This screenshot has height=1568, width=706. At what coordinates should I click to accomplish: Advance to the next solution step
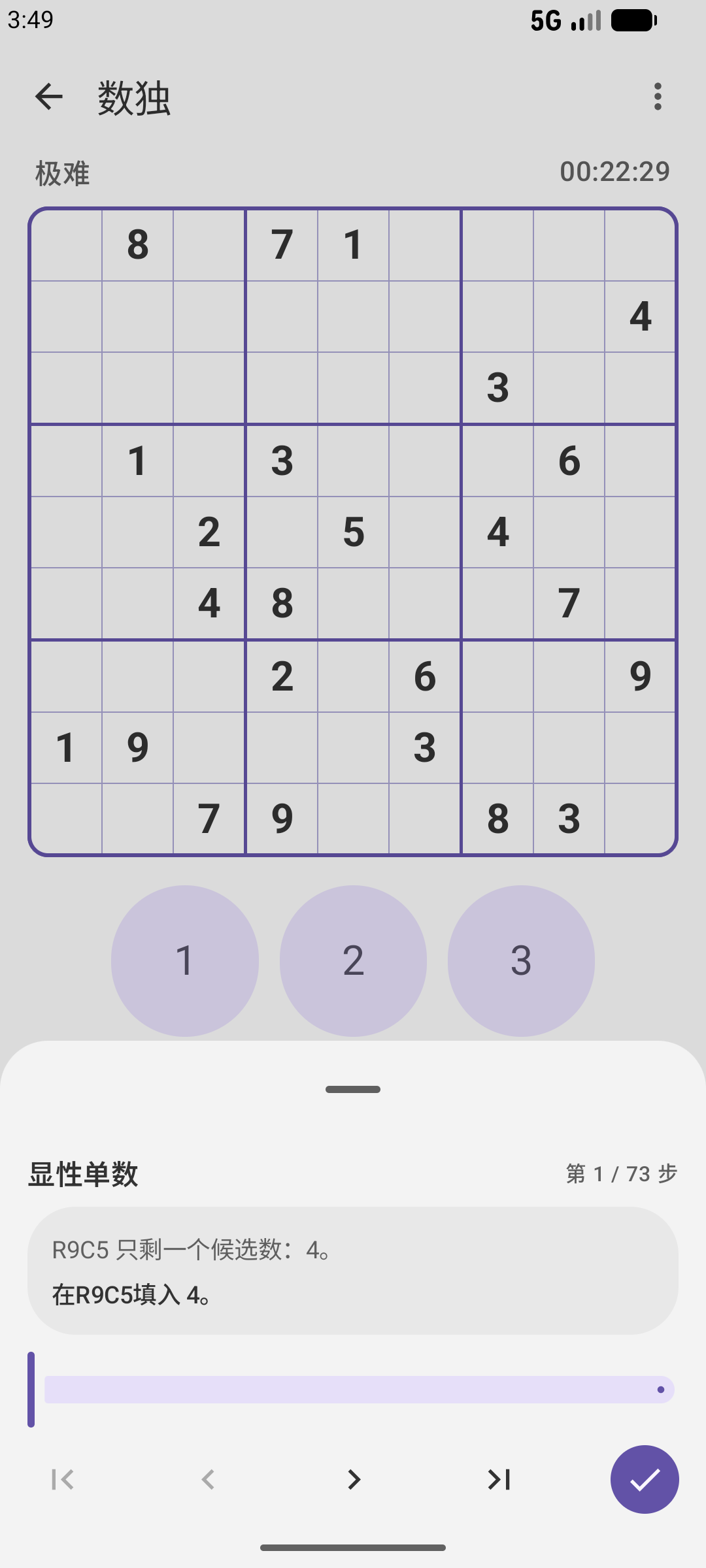click(354, 1480)
